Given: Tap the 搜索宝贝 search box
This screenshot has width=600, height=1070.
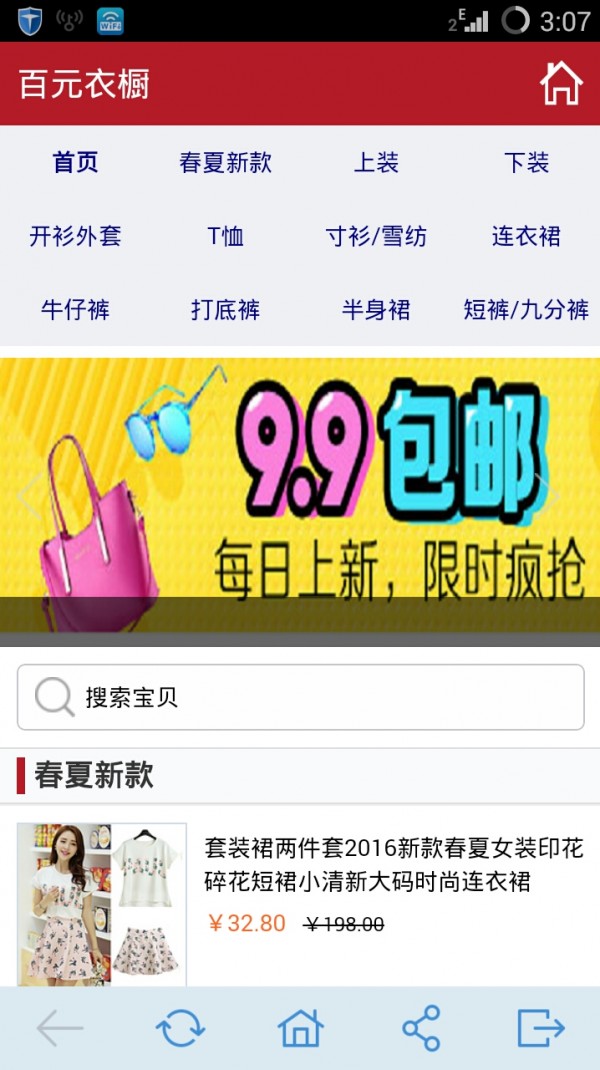Looking at the screenshot, I should [x=300, y=697].
